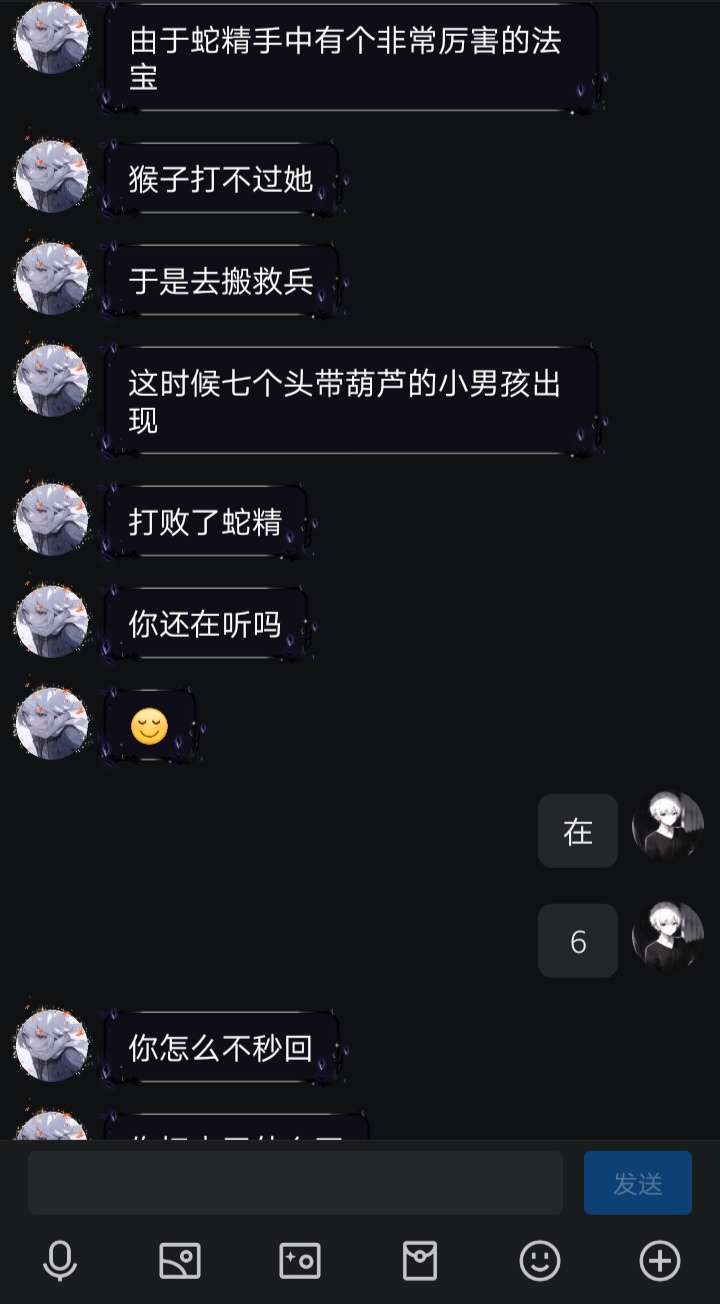Start voice input with microphone icon

(60, 1261)
